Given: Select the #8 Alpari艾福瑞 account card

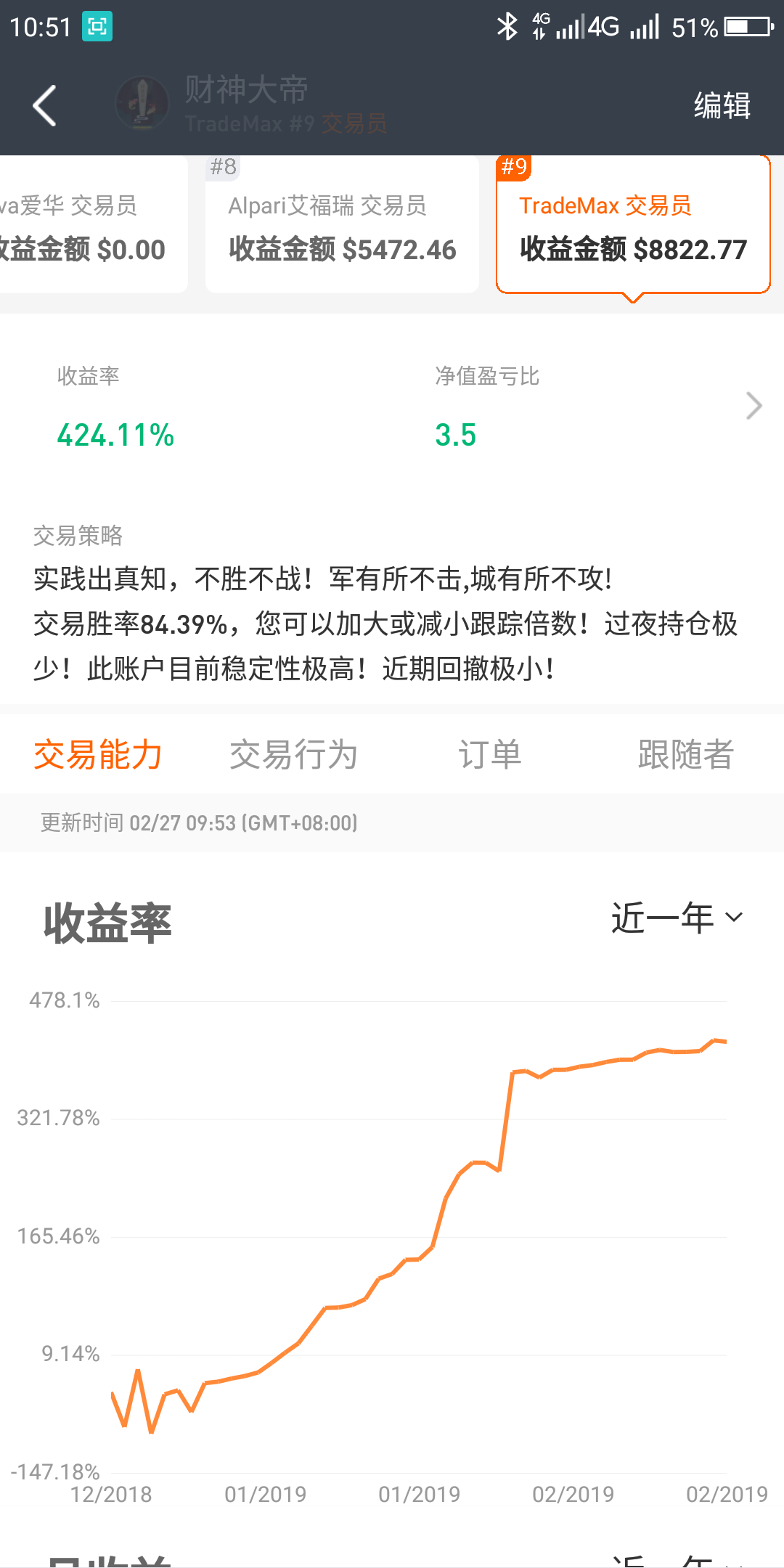Looking at the screenshot, I should pyautogui.click(x=342, y=225).
